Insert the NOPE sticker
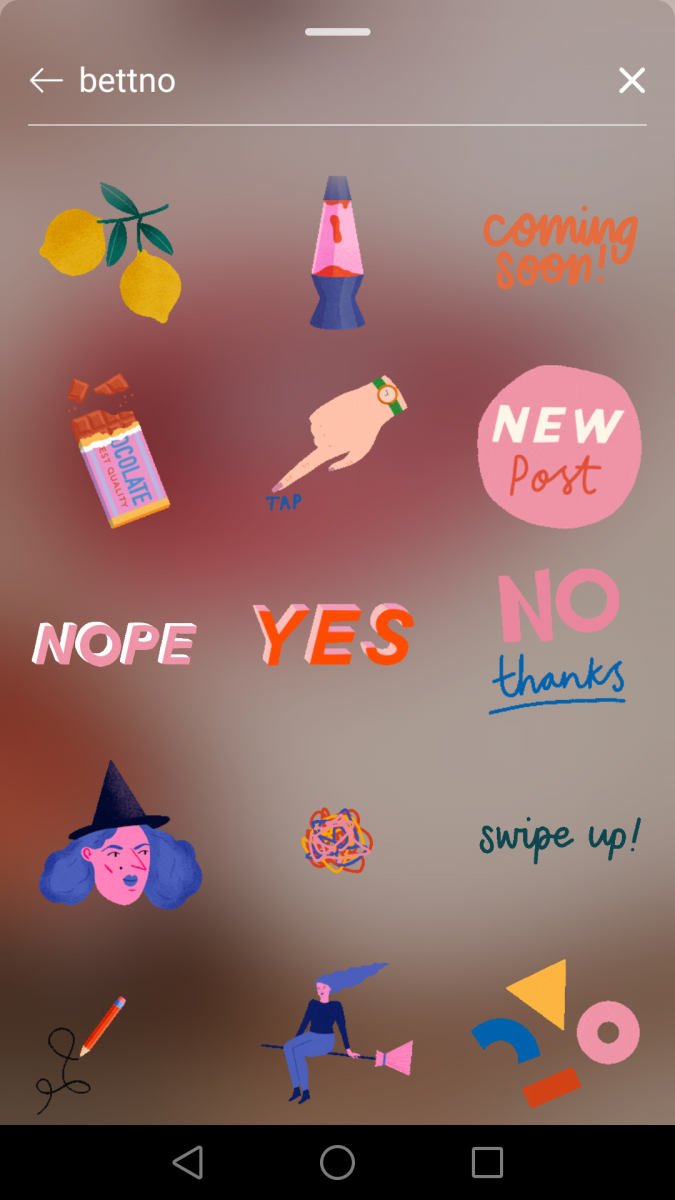This screenshot has height=1200, width=675. (114, 643)
